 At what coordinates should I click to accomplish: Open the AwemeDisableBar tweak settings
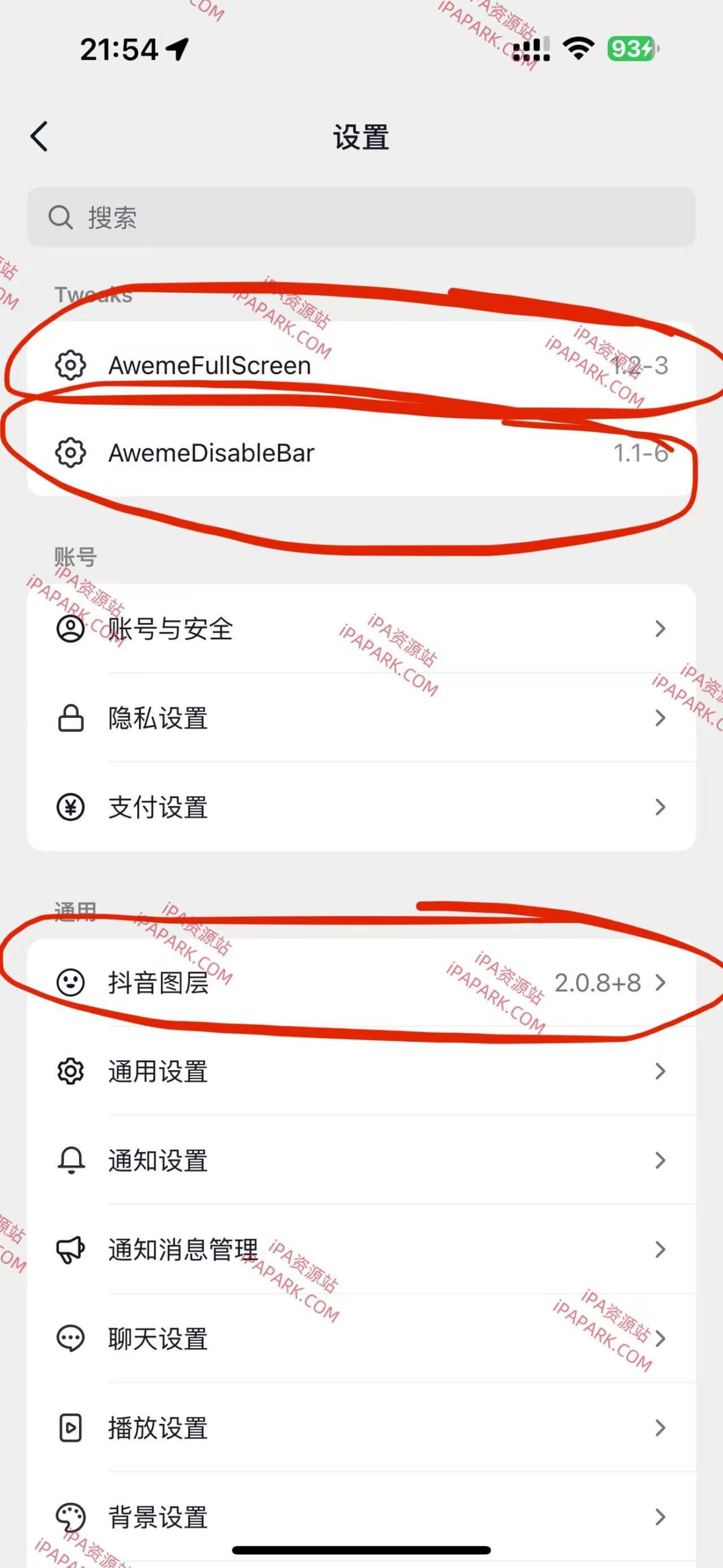361,453
